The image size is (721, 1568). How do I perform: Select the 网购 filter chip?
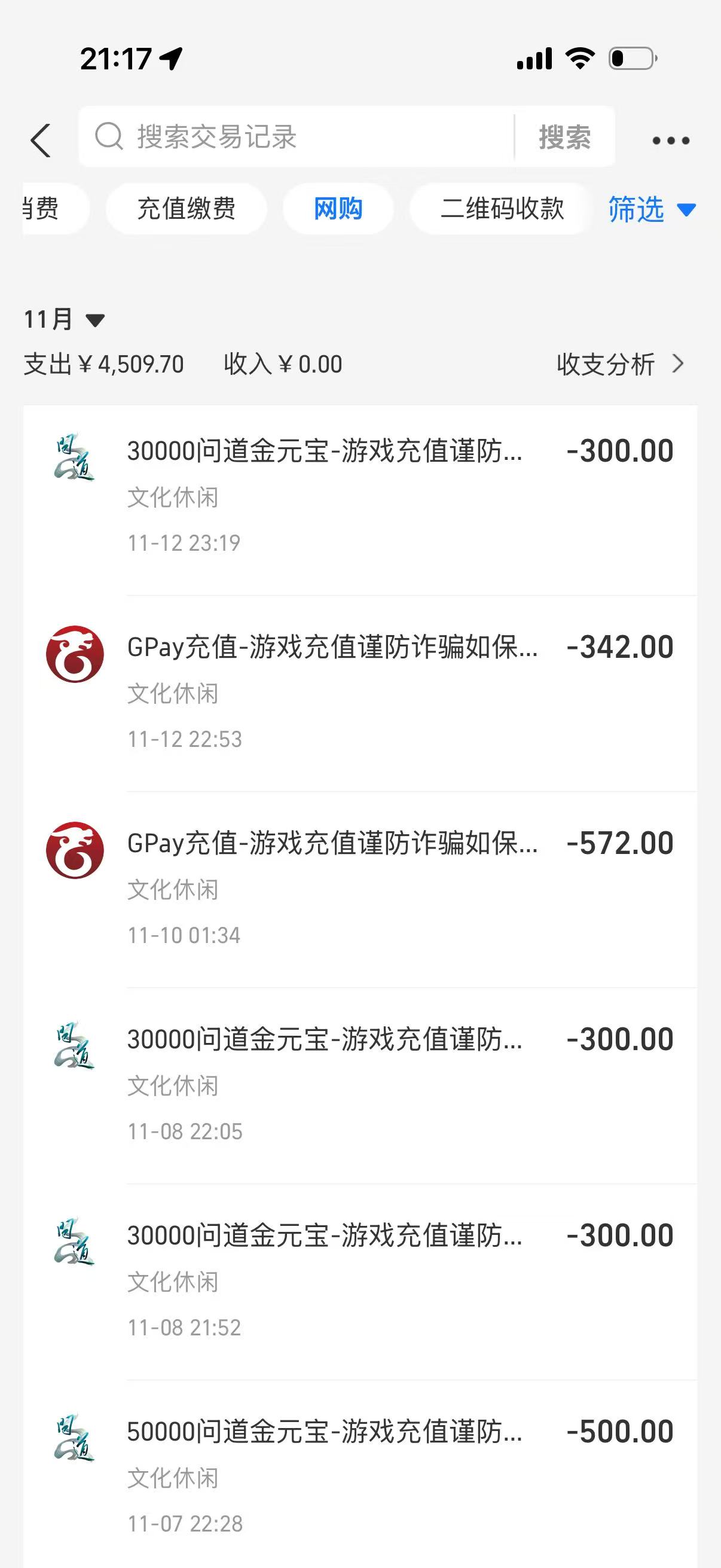(338, 209)
